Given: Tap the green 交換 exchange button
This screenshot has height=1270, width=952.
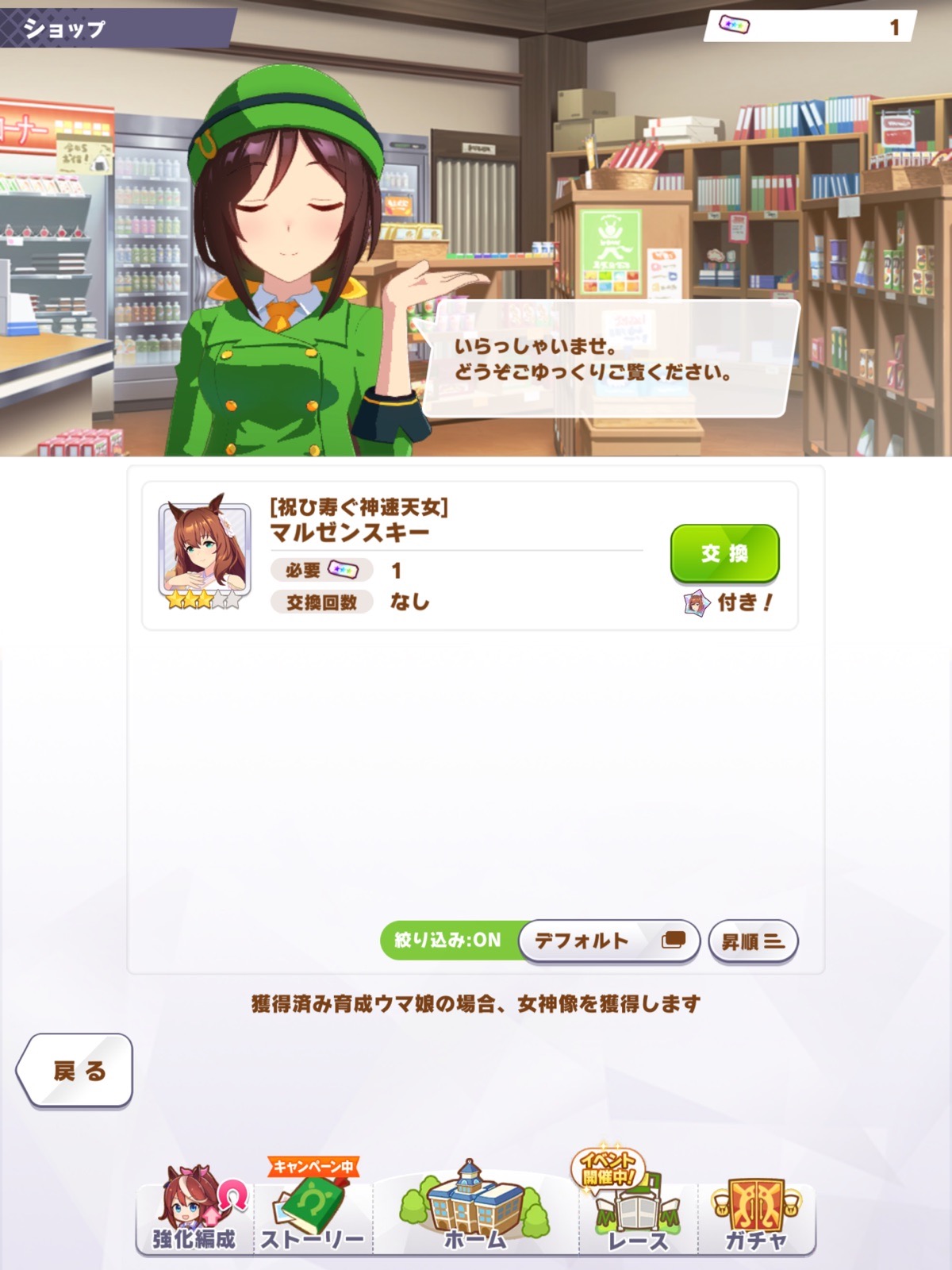Looking at the screenshot, I should 724,553.
